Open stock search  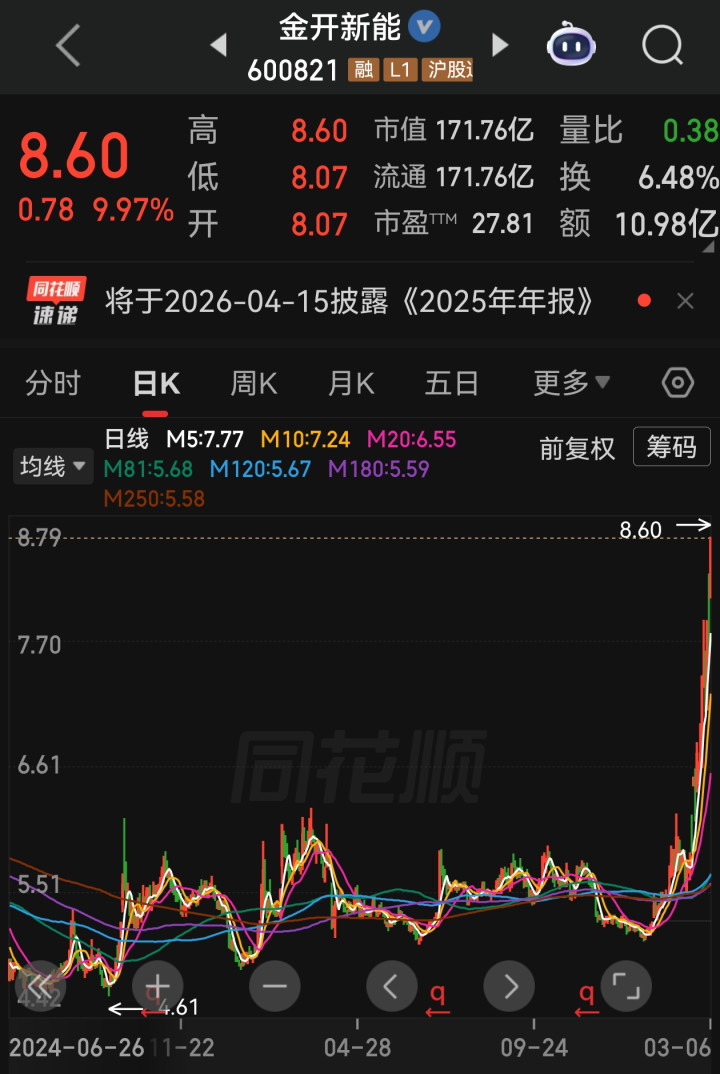[662, 45]
